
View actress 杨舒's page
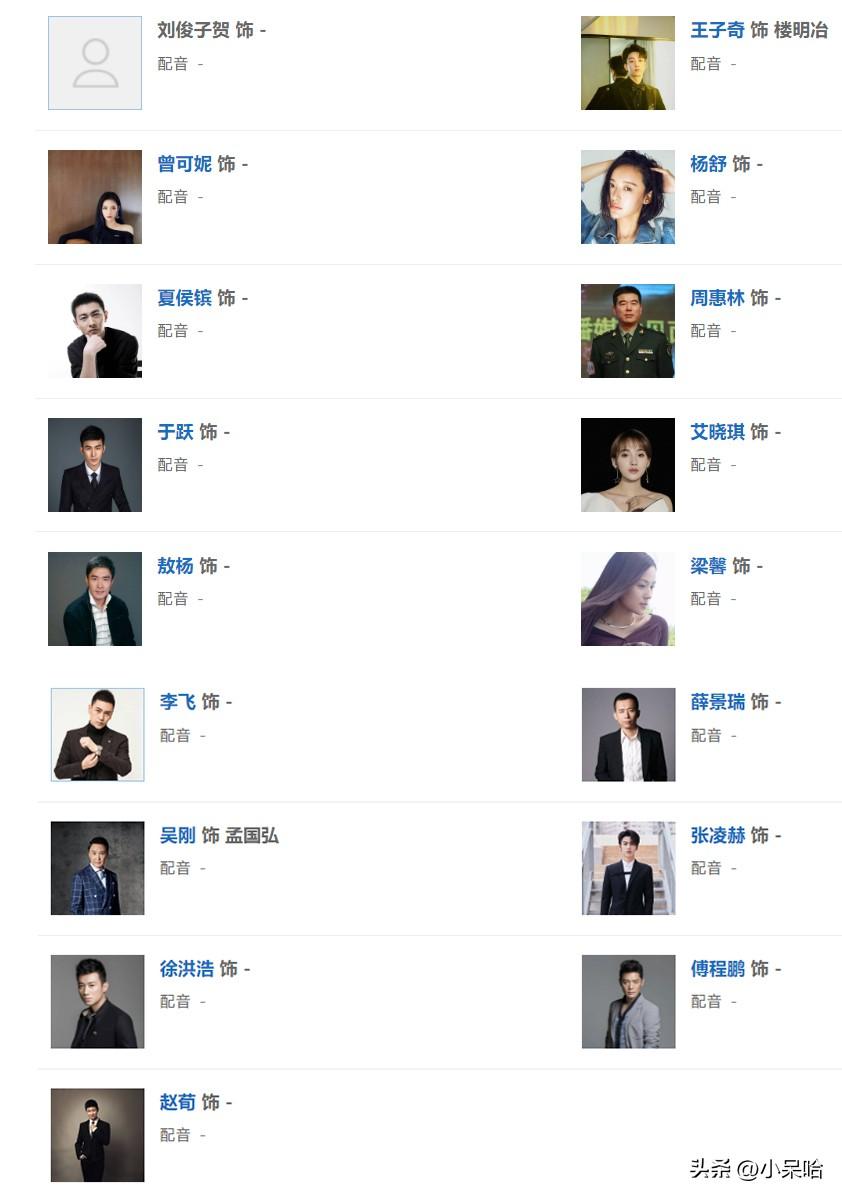(708, 164)
